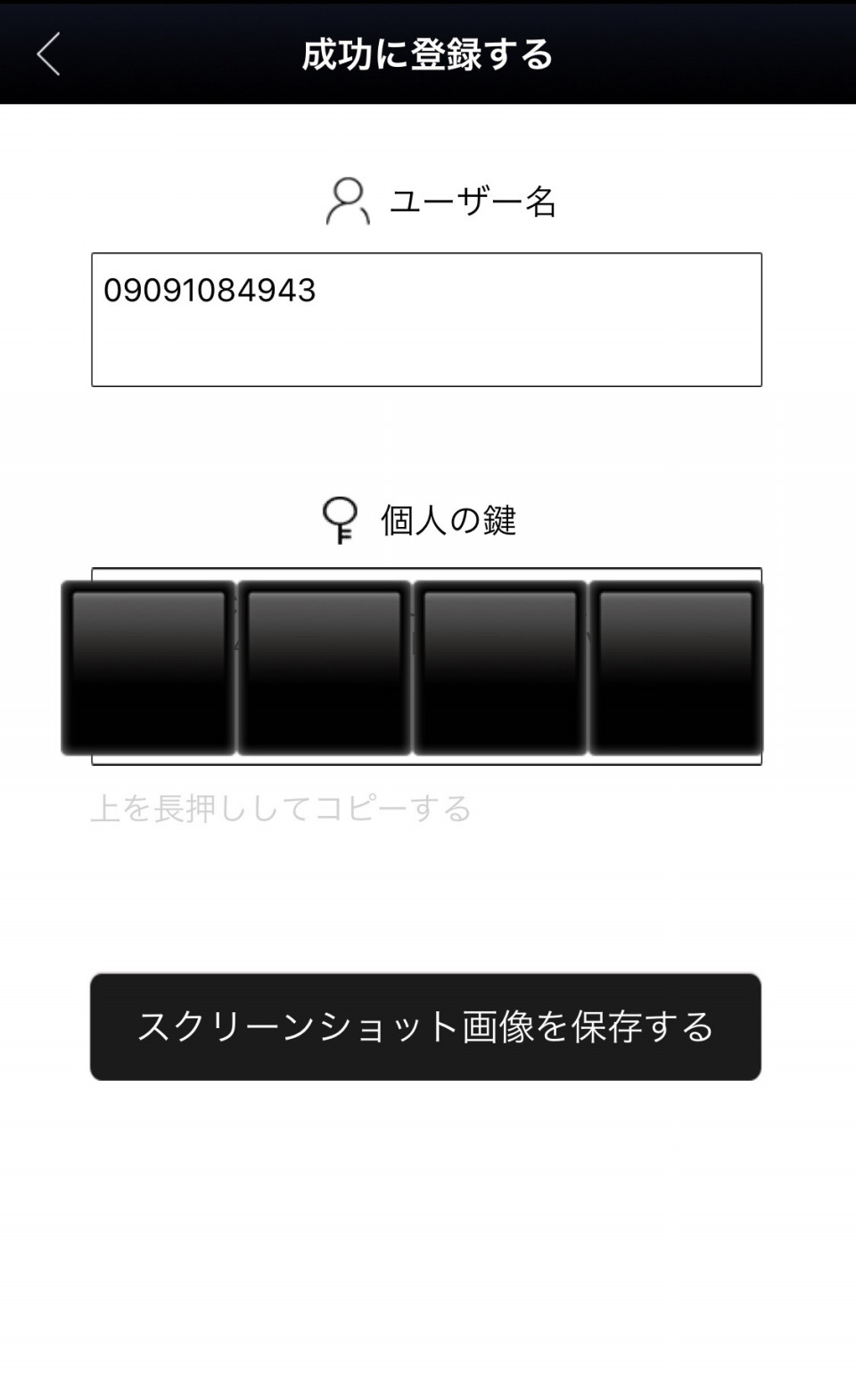Tap the private key field
This screenshot has width=856, height=1400.
tap(426, 666)
